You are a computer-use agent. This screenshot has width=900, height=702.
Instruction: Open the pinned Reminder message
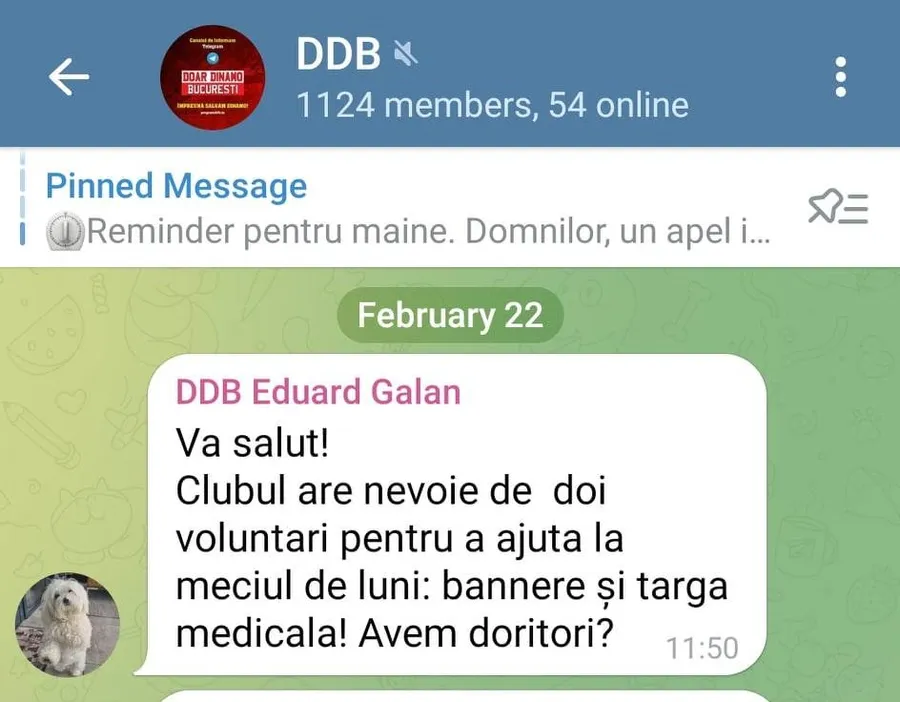coord(408,209)
